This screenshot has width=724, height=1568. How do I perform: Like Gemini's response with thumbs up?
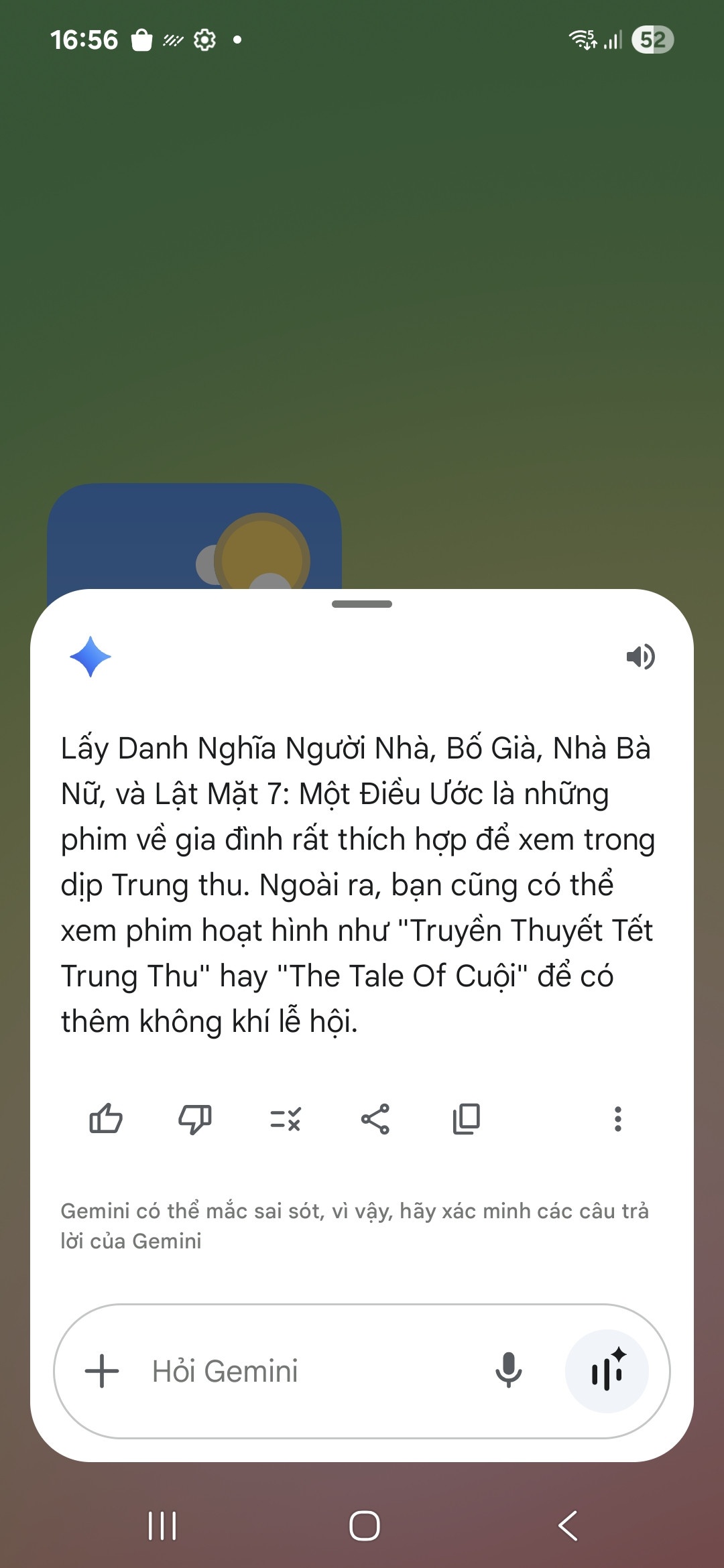coord(106,1118)
